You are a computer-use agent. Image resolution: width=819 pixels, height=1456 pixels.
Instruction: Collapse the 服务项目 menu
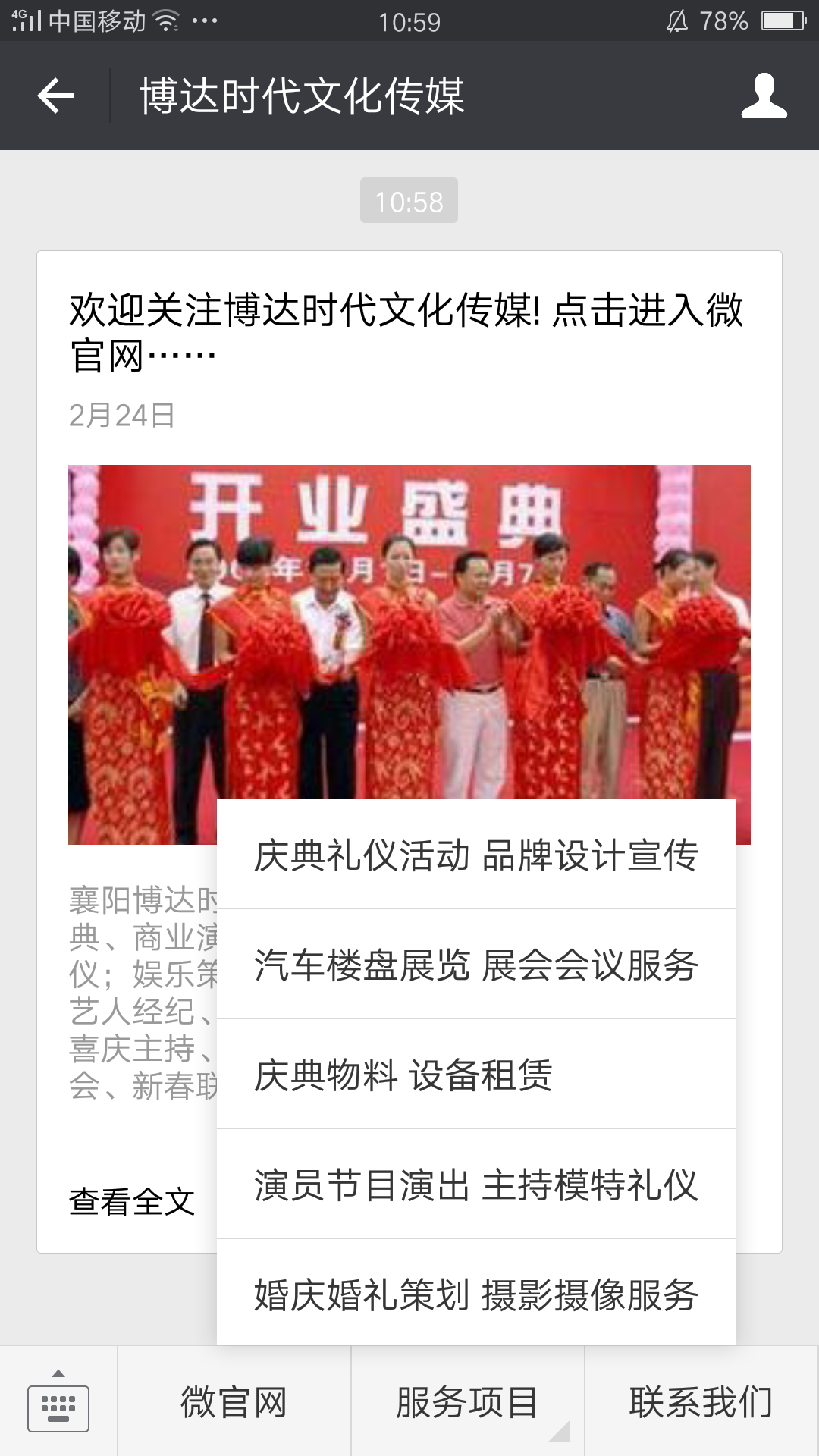pyautogui.click(x=467, y=1403)
